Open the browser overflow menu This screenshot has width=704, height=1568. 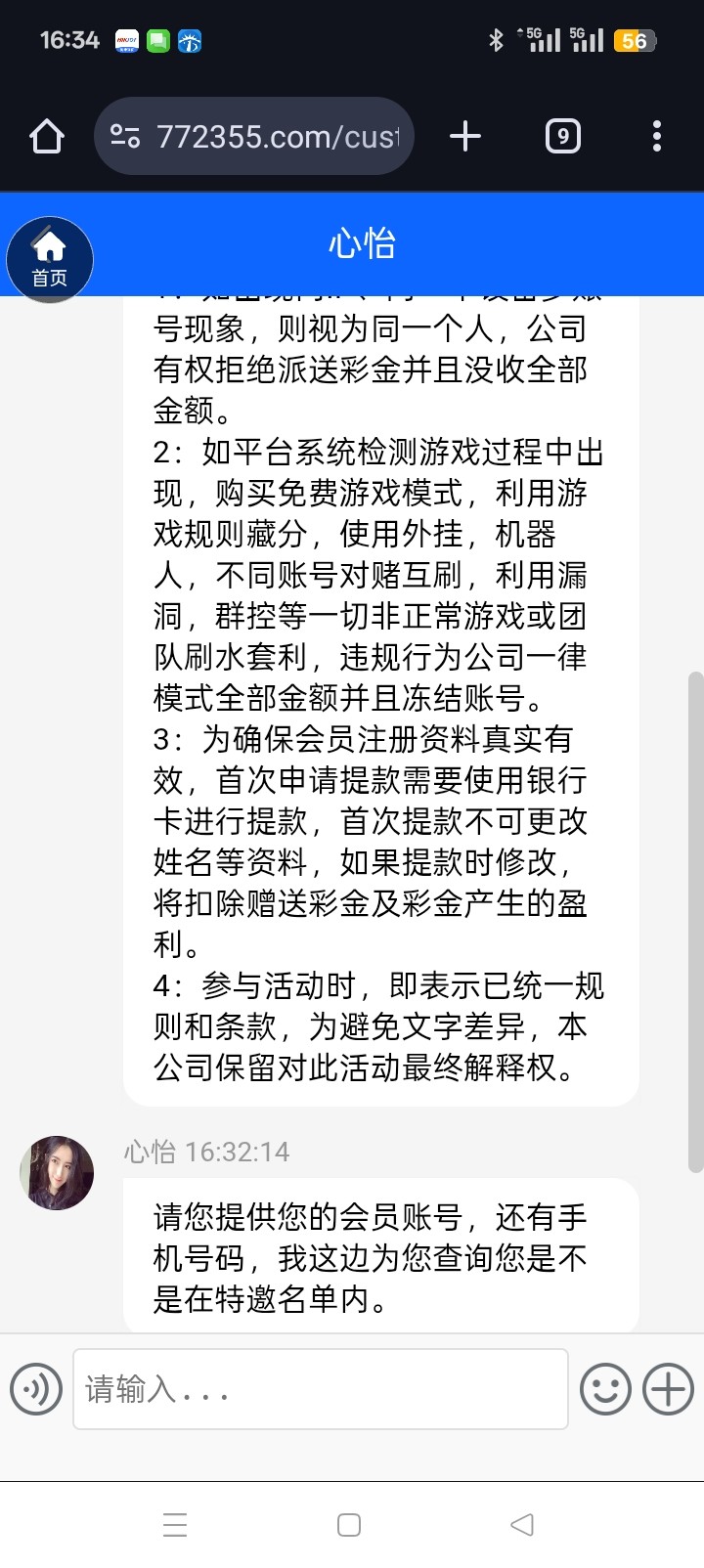656,137
